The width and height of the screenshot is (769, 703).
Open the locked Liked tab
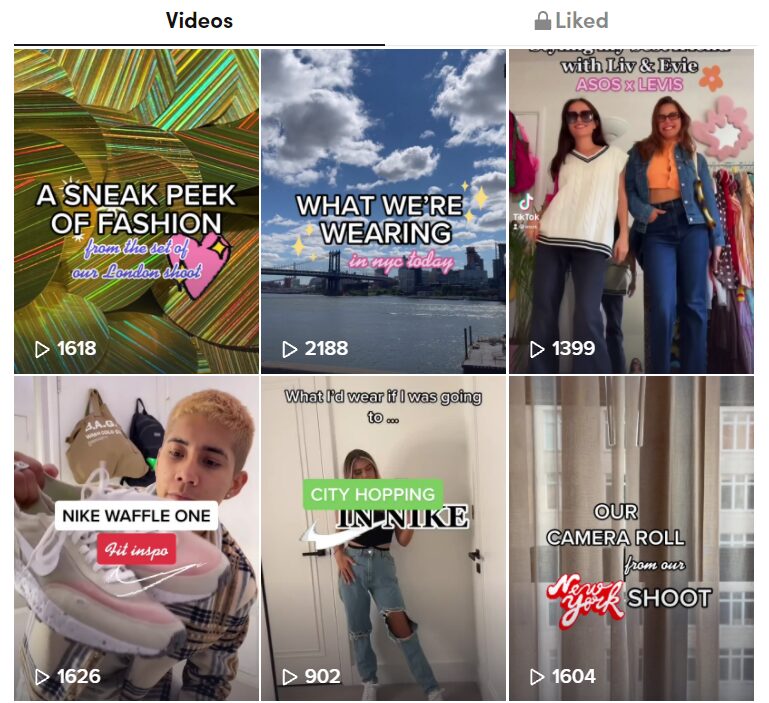point(571,21)
